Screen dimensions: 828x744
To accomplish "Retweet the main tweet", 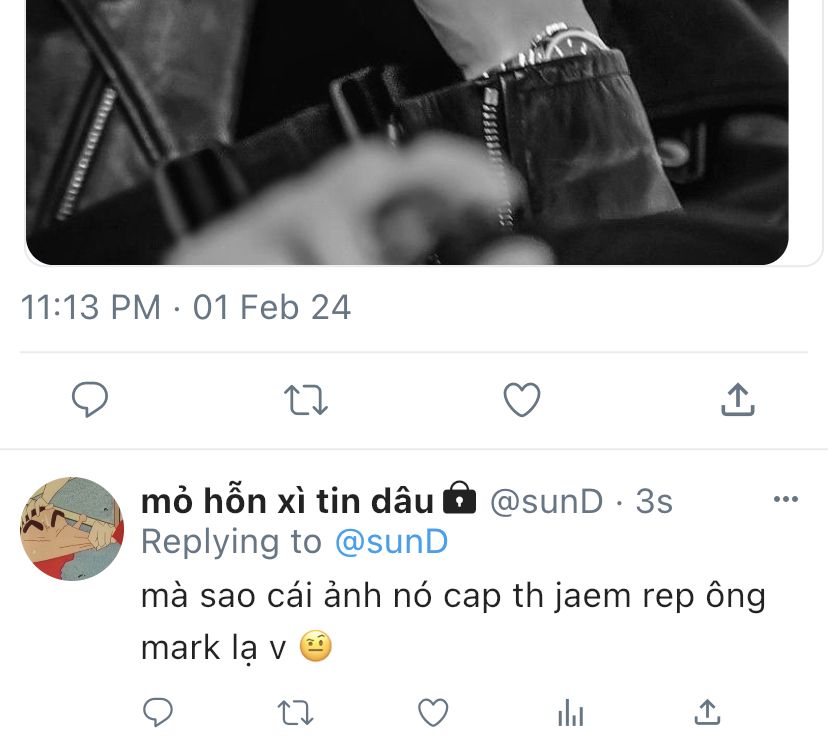I will click(x=305, y=400).
